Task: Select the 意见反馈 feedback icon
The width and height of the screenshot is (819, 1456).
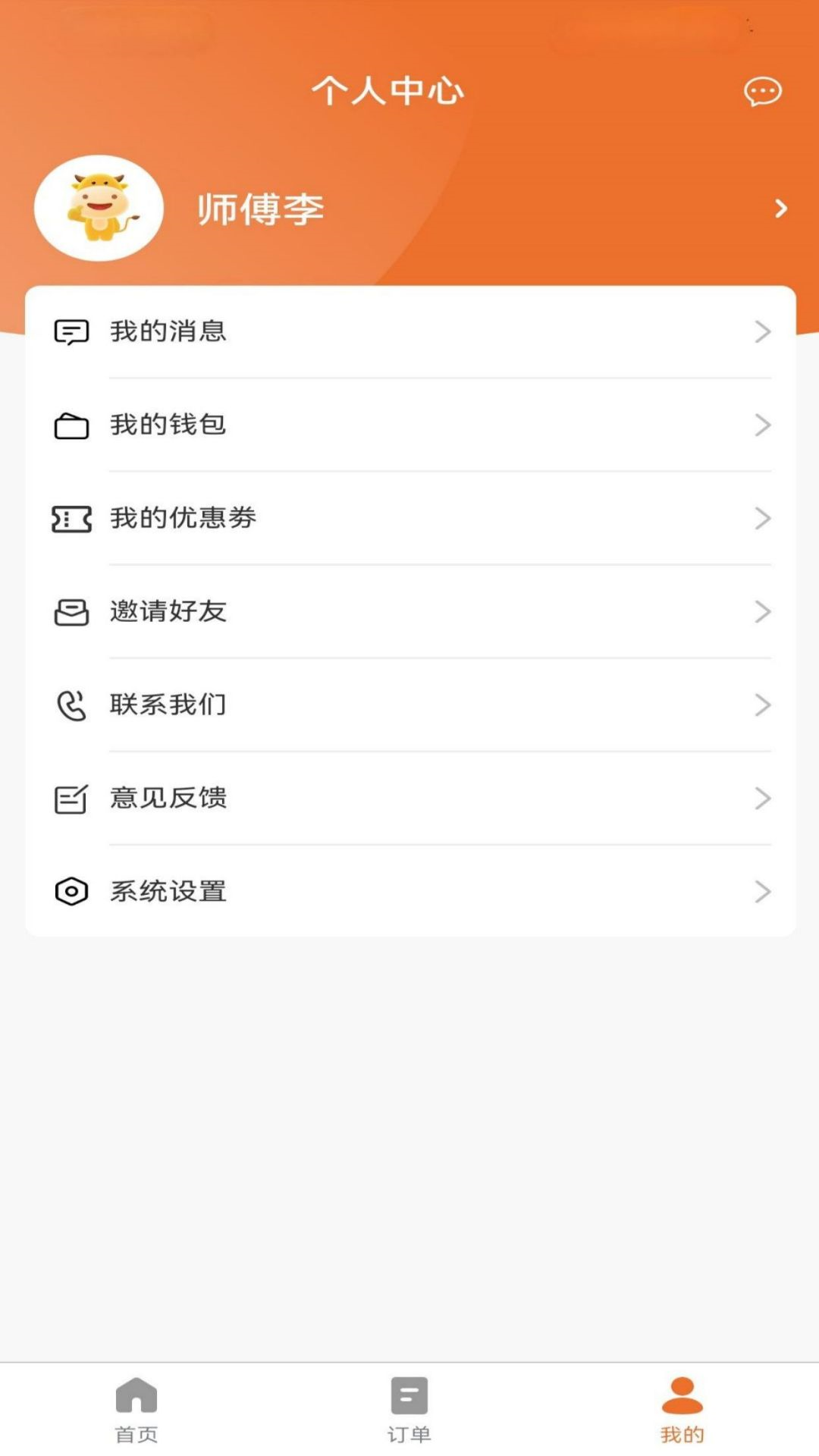Action: 72,797
